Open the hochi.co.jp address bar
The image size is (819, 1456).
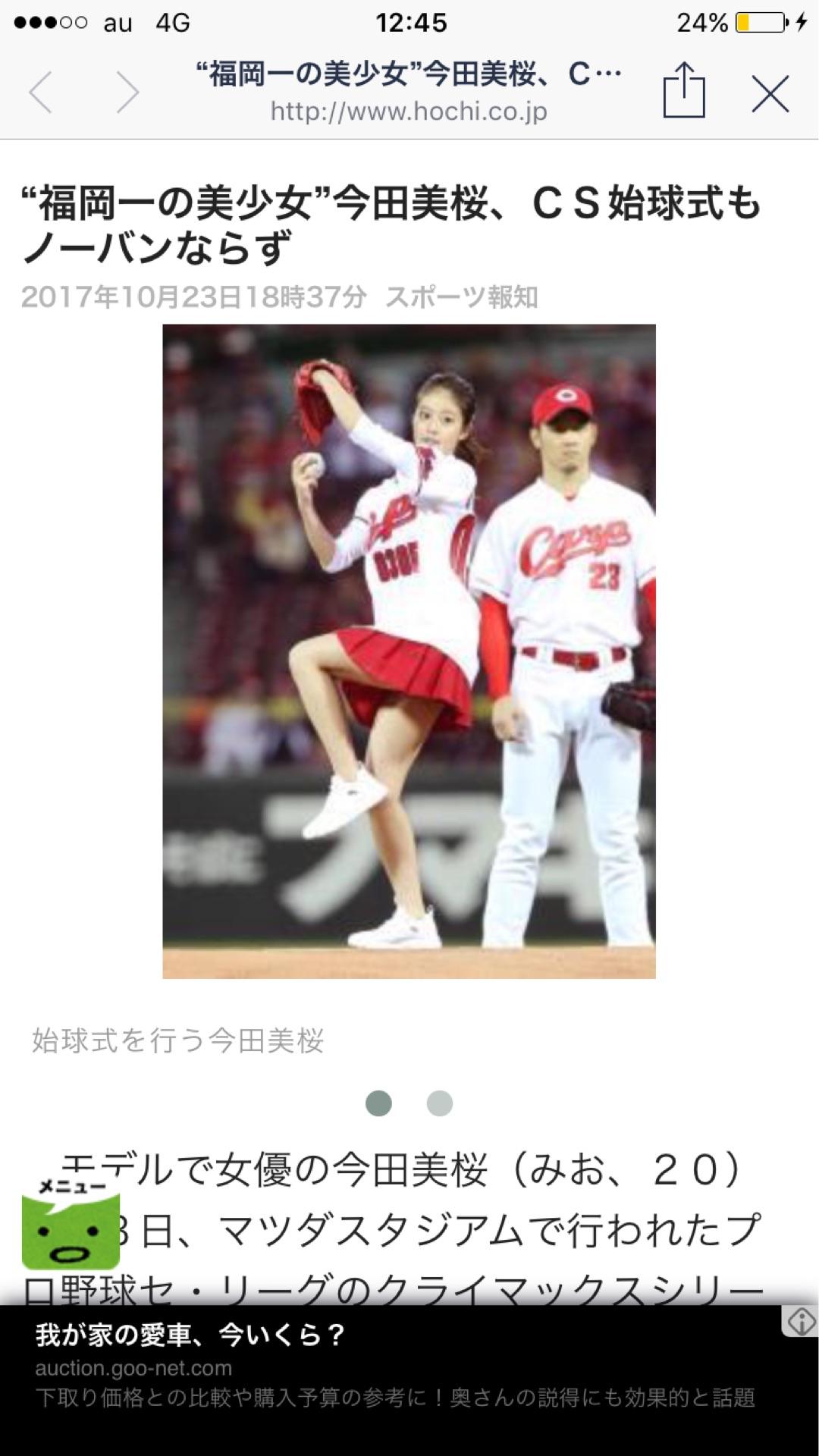(x=409, y=114)
